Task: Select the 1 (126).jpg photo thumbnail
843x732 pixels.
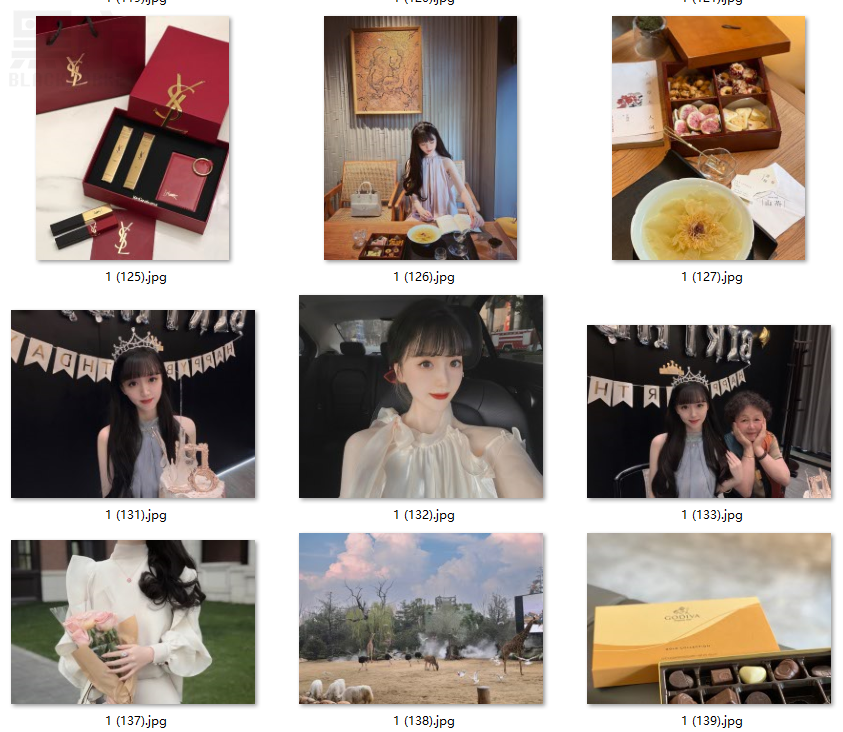Action: [x=421, y=138]
